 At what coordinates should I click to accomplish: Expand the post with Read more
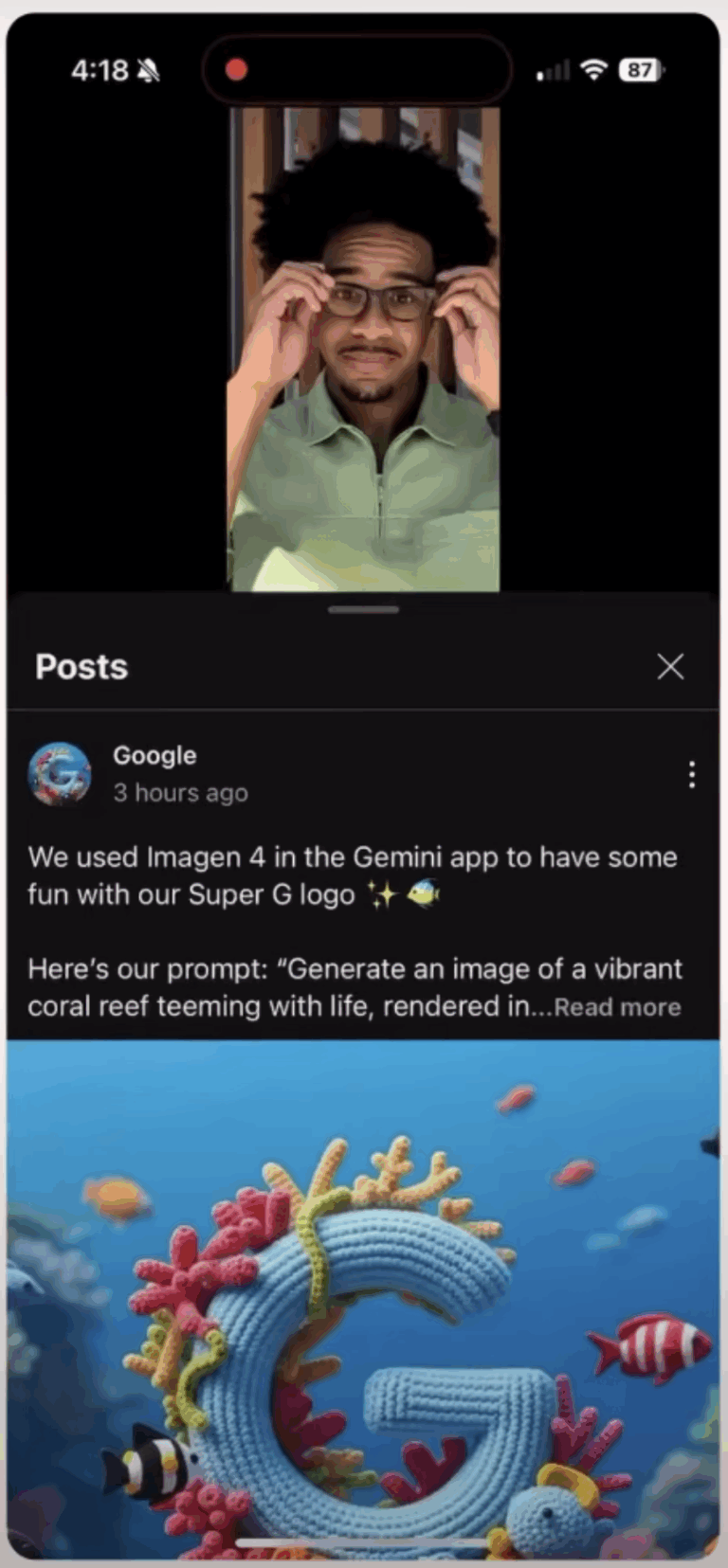tap(617, 1007)
